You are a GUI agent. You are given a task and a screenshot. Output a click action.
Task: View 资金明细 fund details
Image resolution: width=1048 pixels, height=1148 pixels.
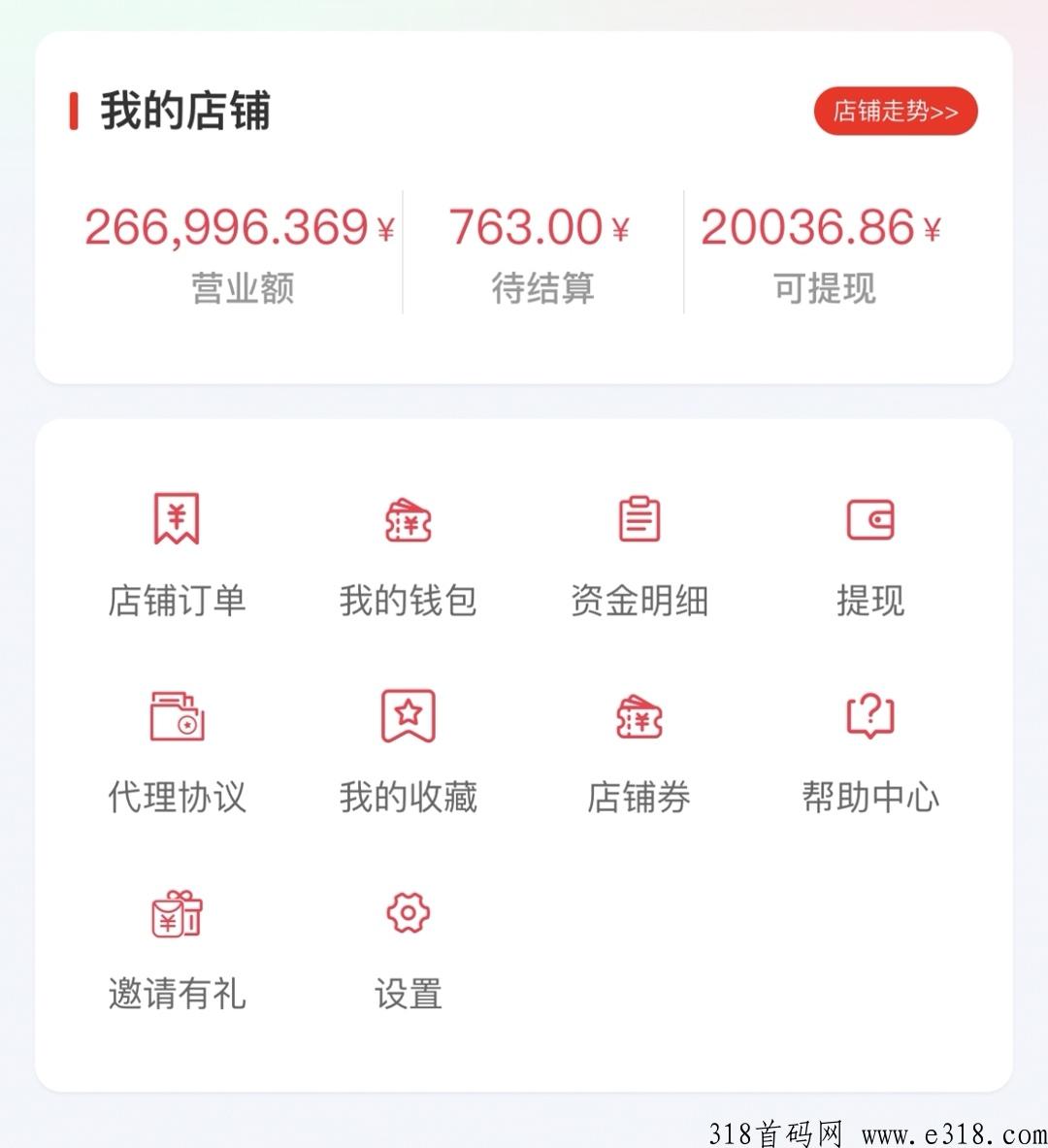[x=639, y=553]
